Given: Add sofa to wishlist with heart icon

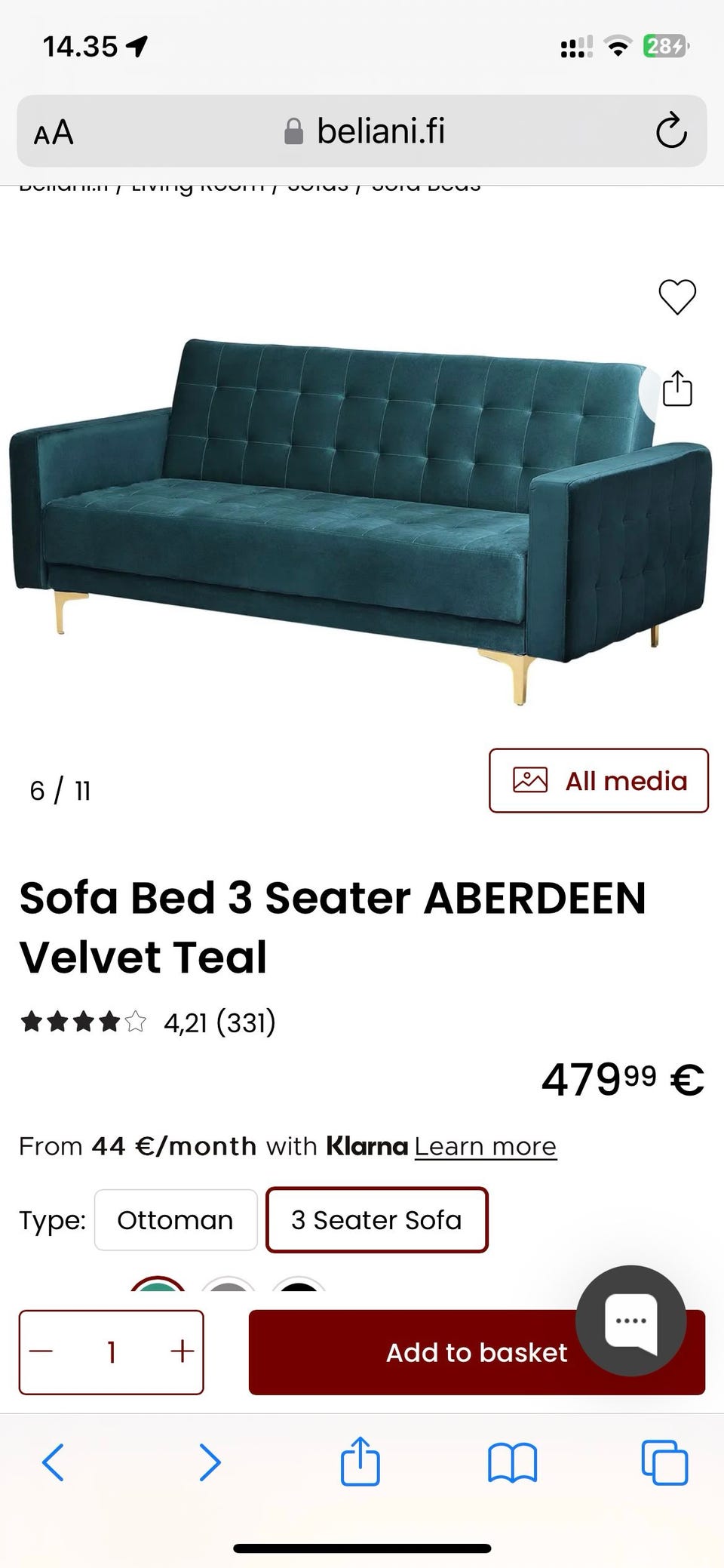Looking at the screenshot, I should click(x=677, y=297).
